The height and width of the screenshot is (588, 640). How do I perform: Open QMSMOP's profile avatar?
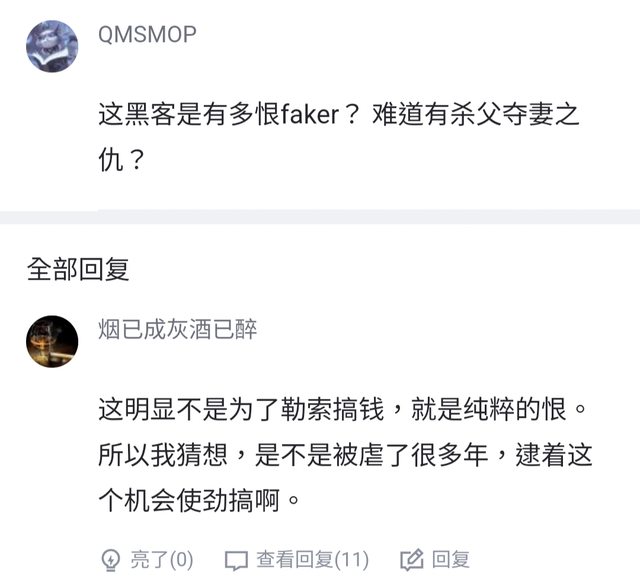[52, 46]
